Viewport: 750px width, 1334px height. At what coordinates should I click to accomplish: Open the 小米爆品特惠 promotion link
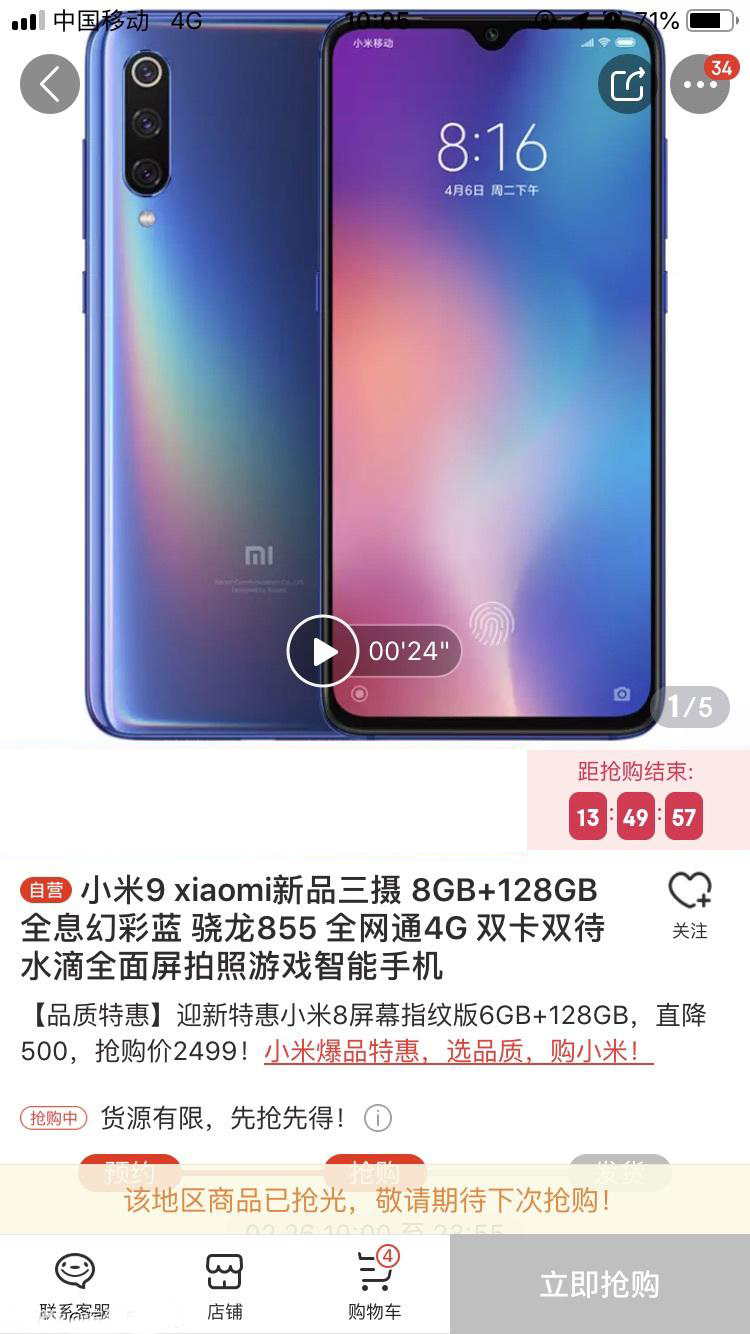click(458, 1052)
